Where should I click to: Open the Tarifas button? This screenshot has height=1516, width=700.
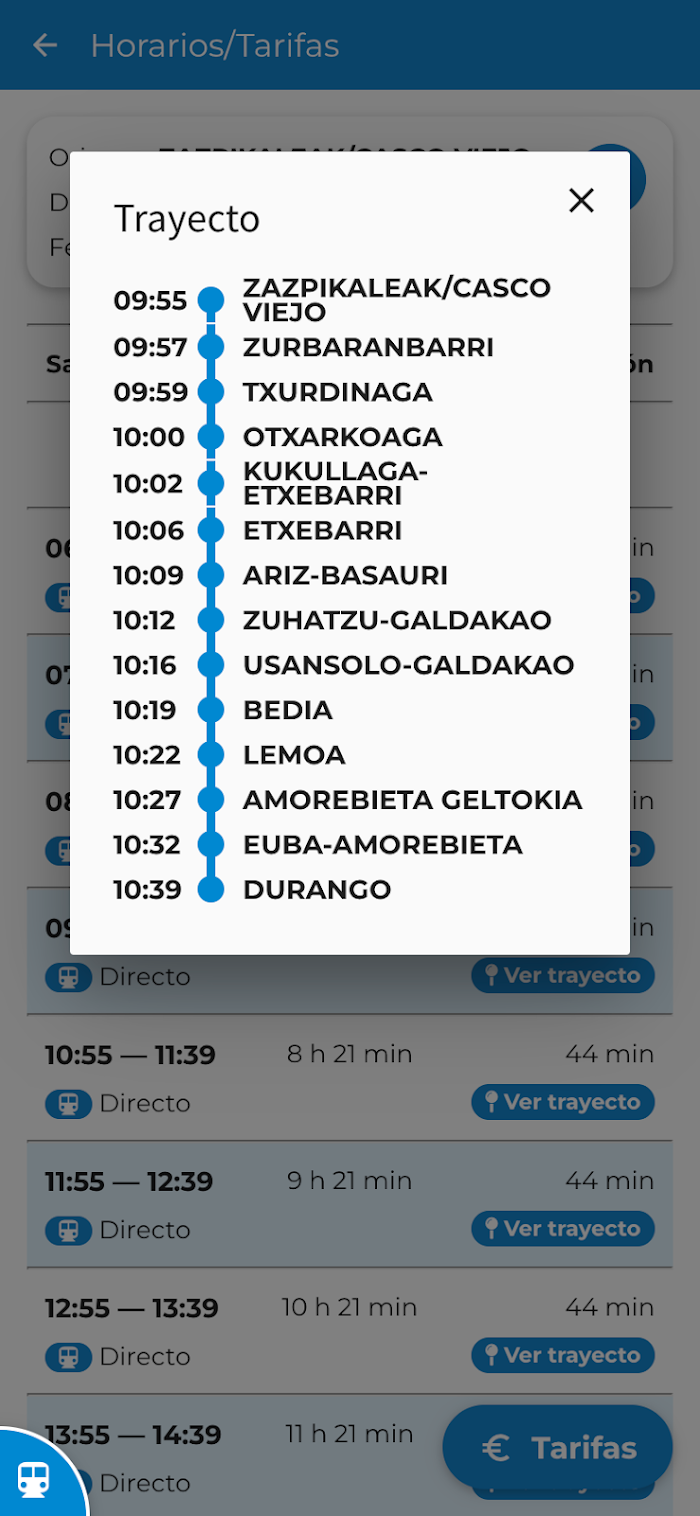(x=558, y=1447)
